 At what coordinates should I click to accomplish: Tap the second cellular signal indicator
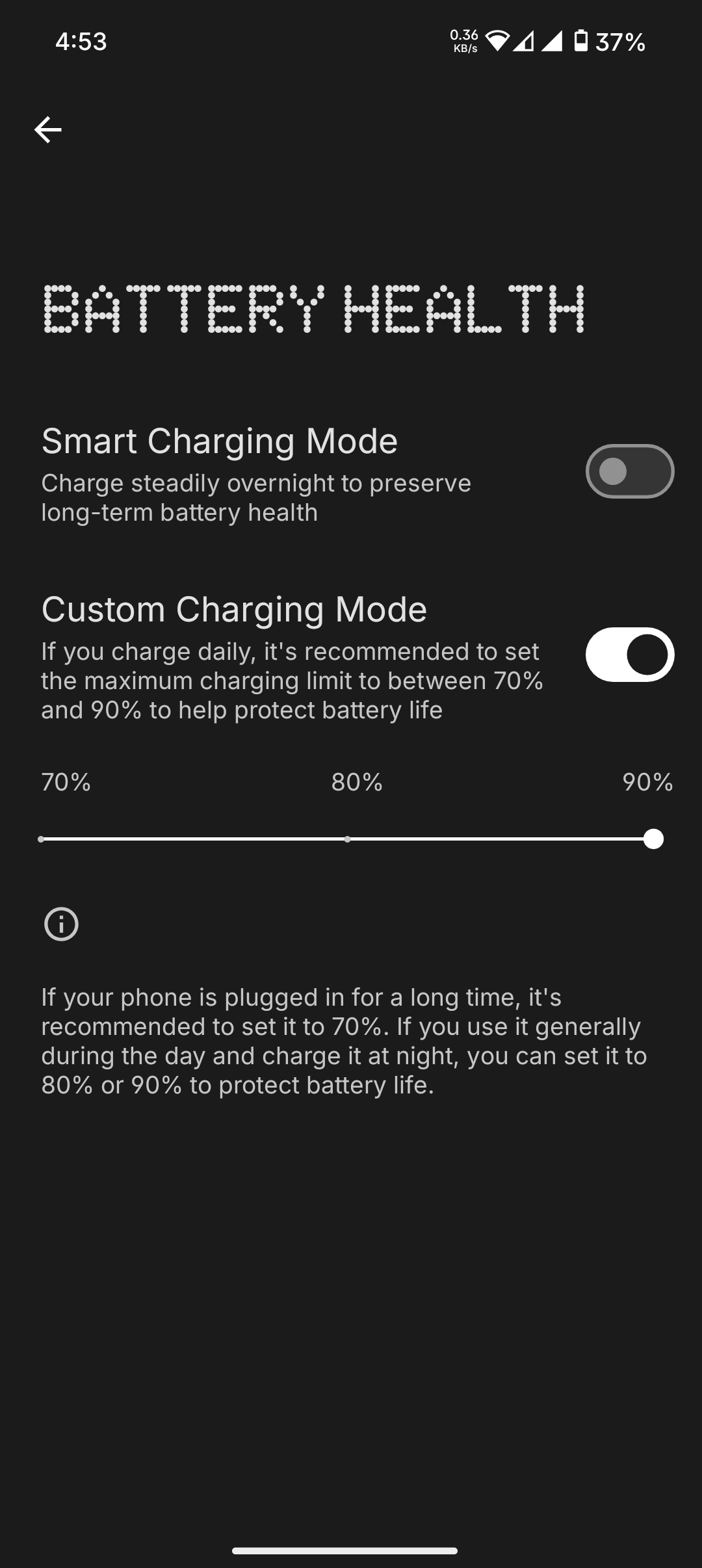click(x=553, y=42)
